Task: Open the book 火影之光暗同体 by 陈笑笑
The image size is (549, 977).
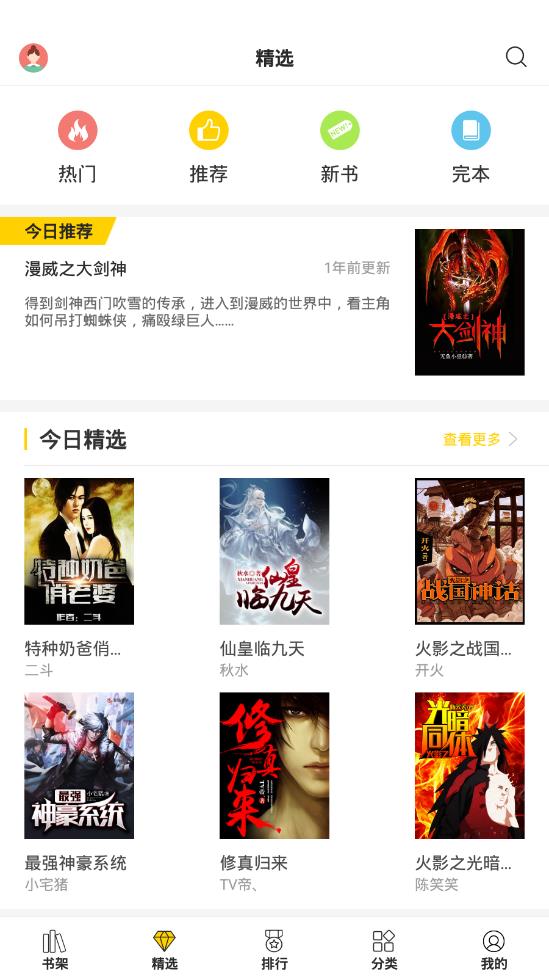Action: click(x=470, y=792)
